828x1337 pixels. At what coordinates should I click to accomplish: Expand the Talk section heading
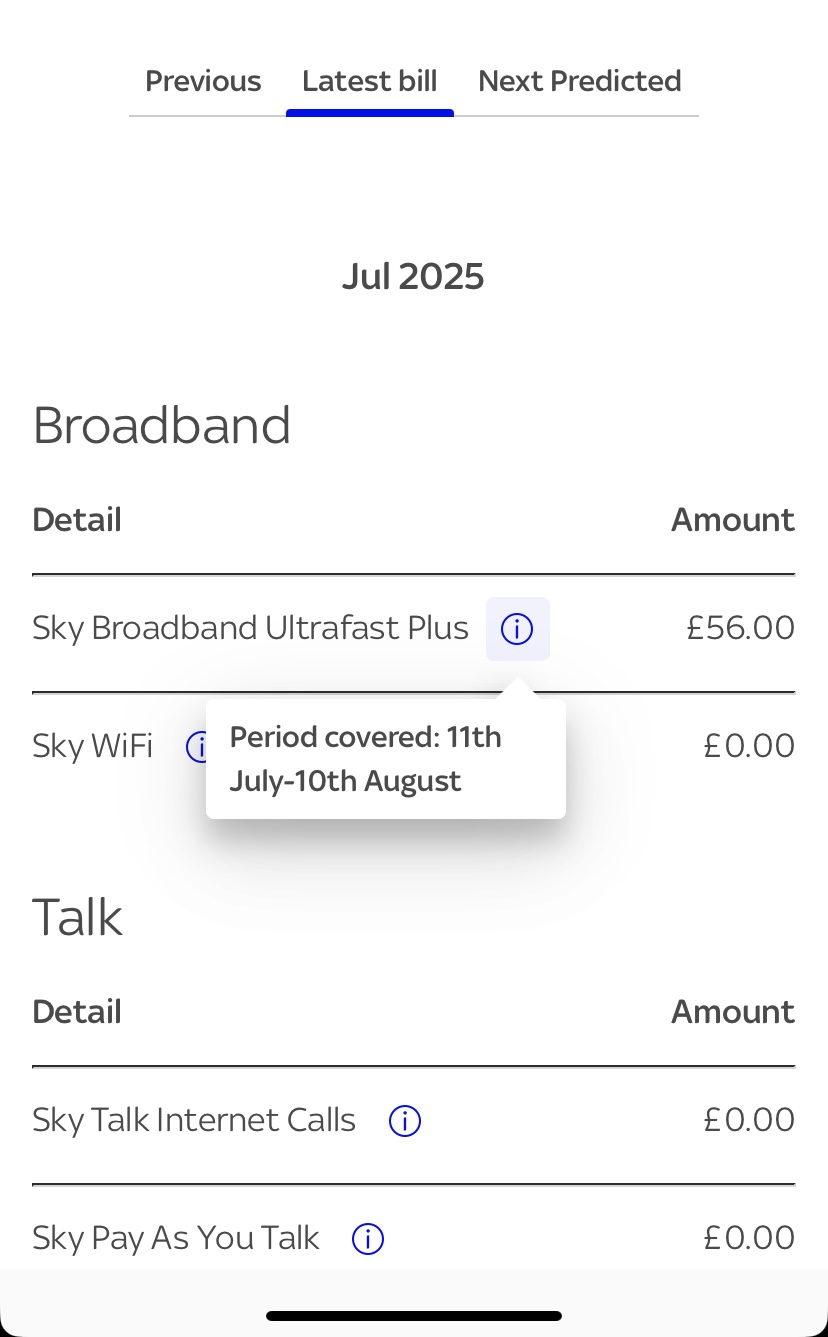(x=77, y=917)
